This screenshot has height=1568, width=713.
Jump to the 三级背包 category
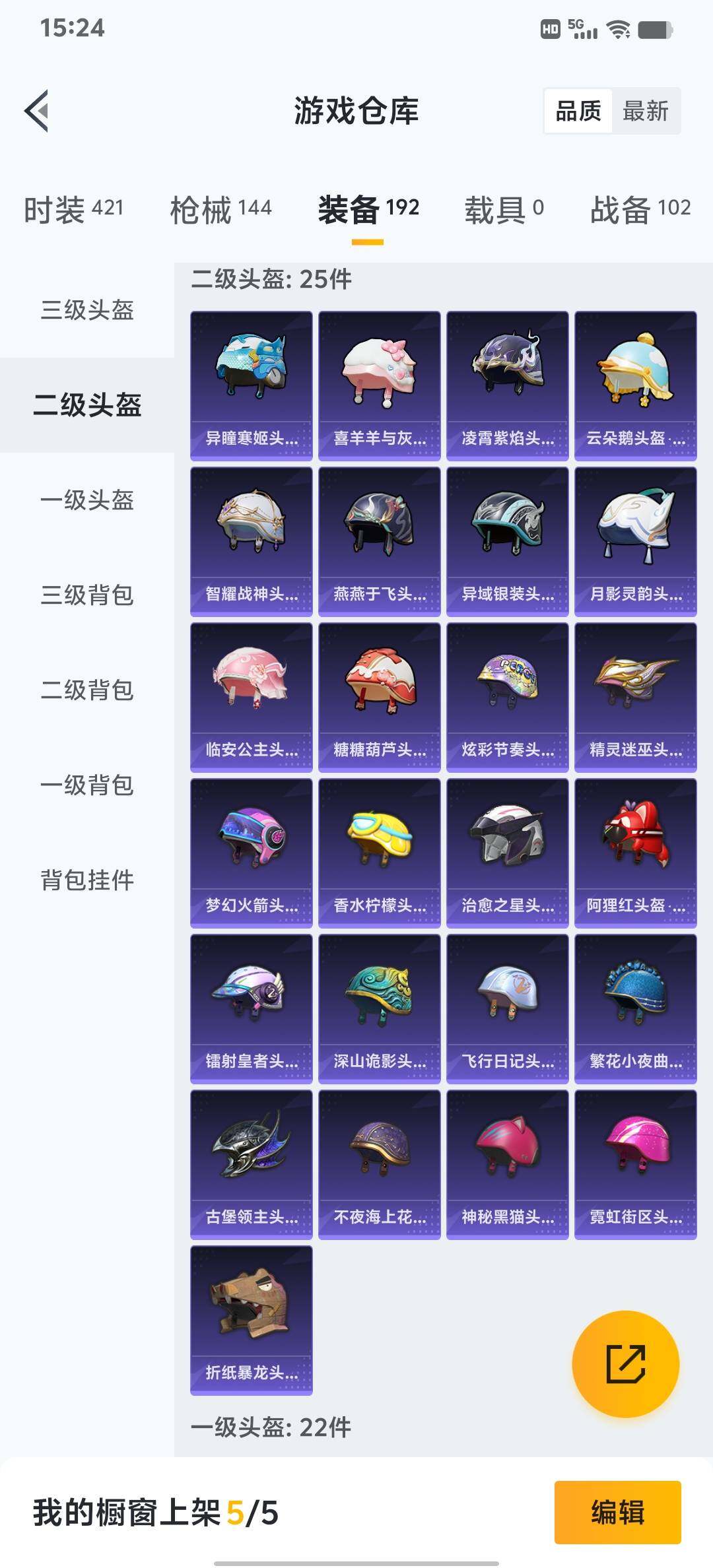pyautogui.click(x=87, y=595)
